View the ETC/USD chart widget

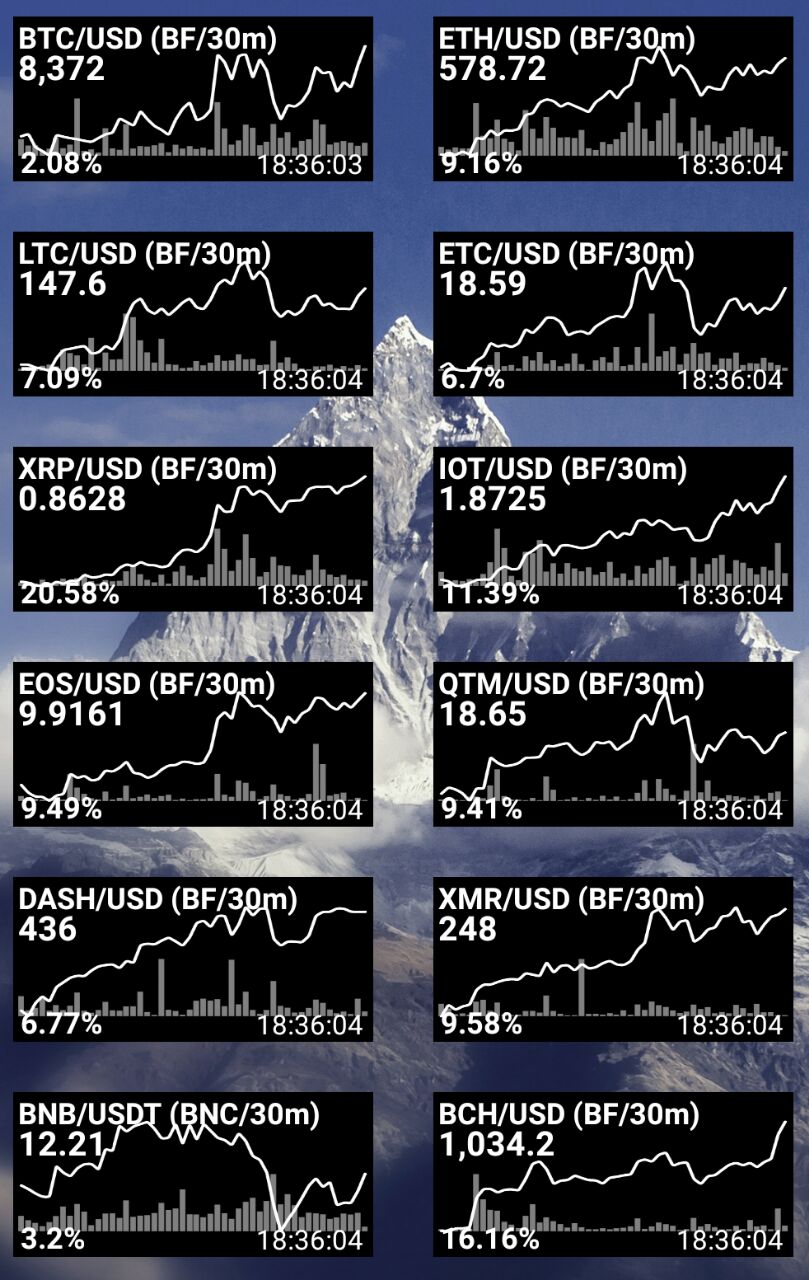point(613,314)
